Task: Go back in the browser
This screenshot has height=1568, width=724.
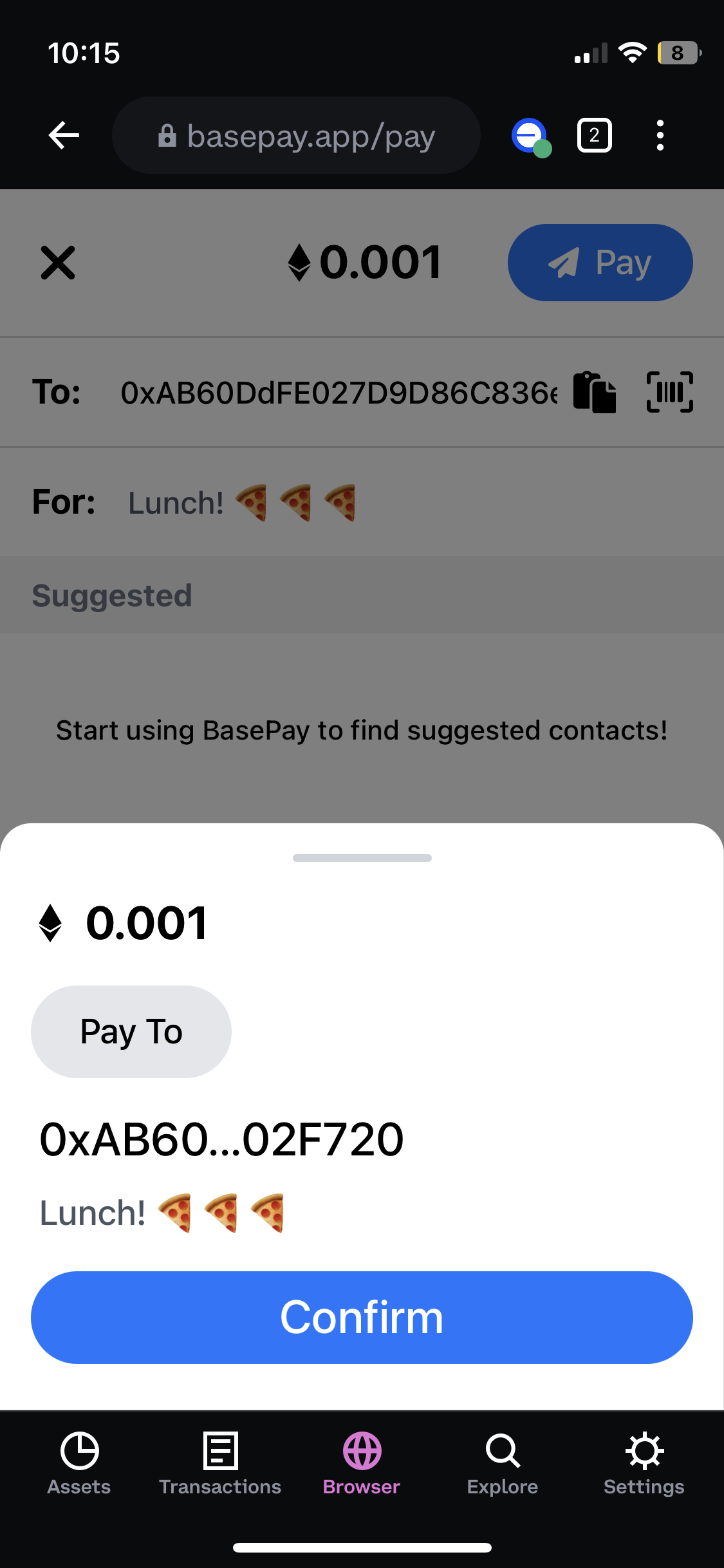Action: 64,135
